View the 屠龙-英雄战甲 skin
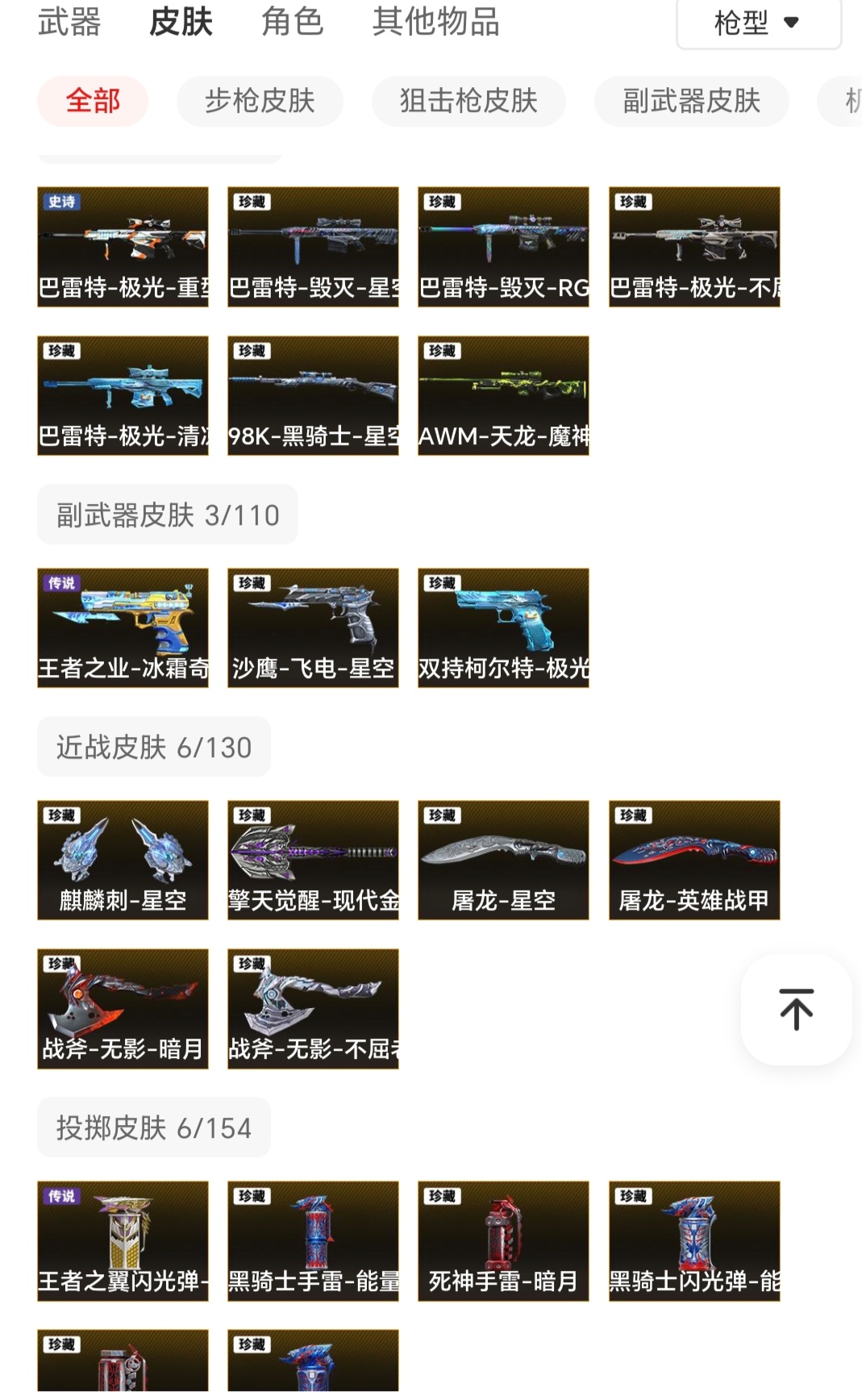The width and height of the screenshot is (862, 1400). 694,860
